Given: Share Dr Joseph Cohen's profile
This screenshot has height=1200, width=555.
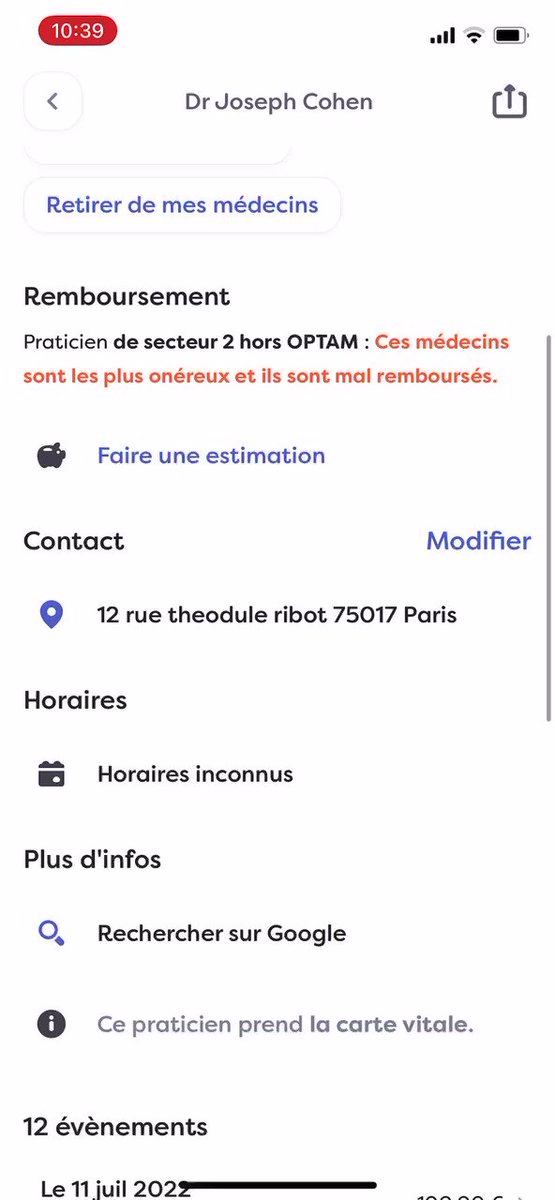Looking at the screenshot, I should pyautogui.click(x=509, y=101).
